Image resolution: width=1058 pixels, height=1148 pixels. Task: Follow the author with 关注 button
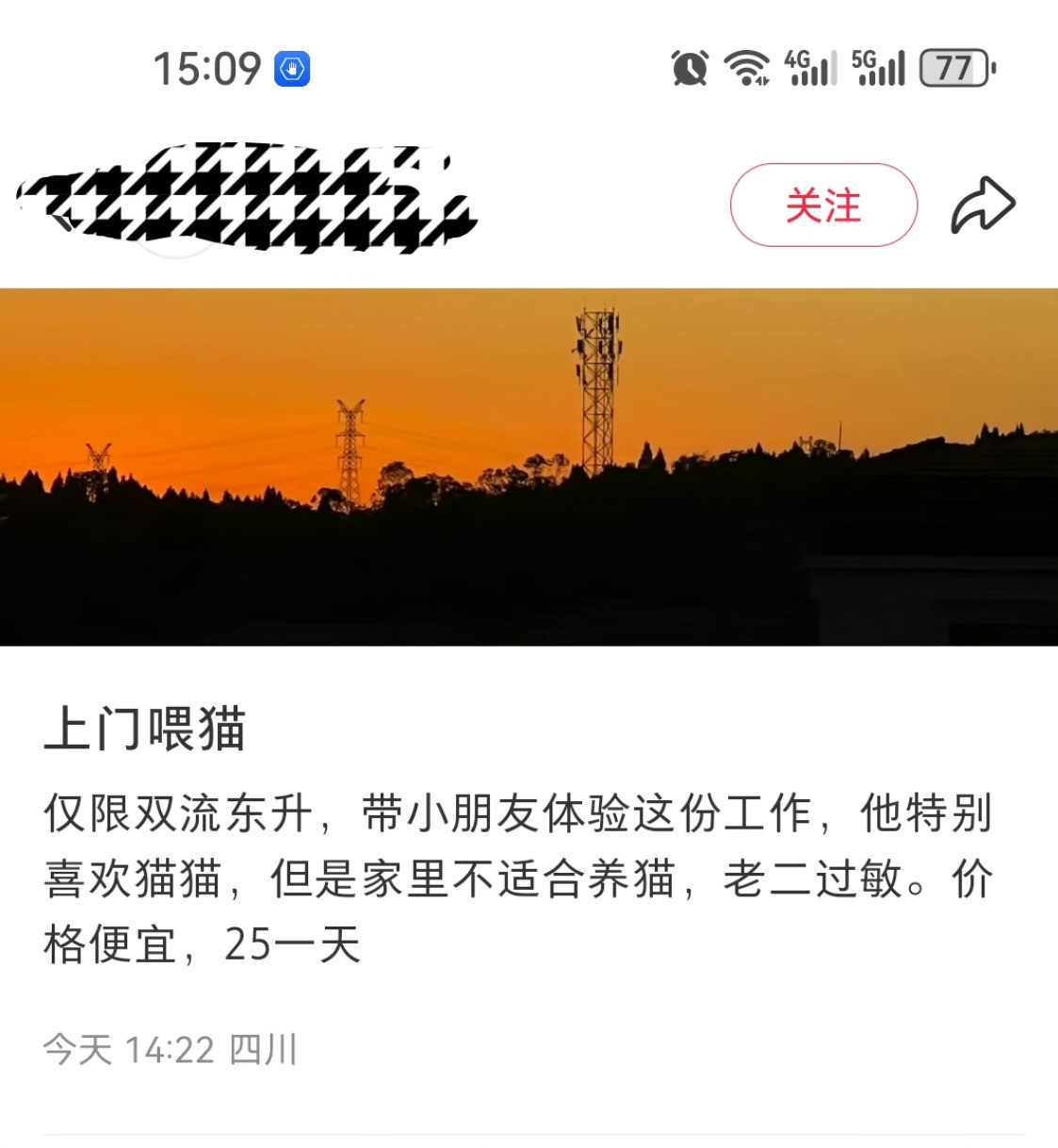click(x=823, y=205)
